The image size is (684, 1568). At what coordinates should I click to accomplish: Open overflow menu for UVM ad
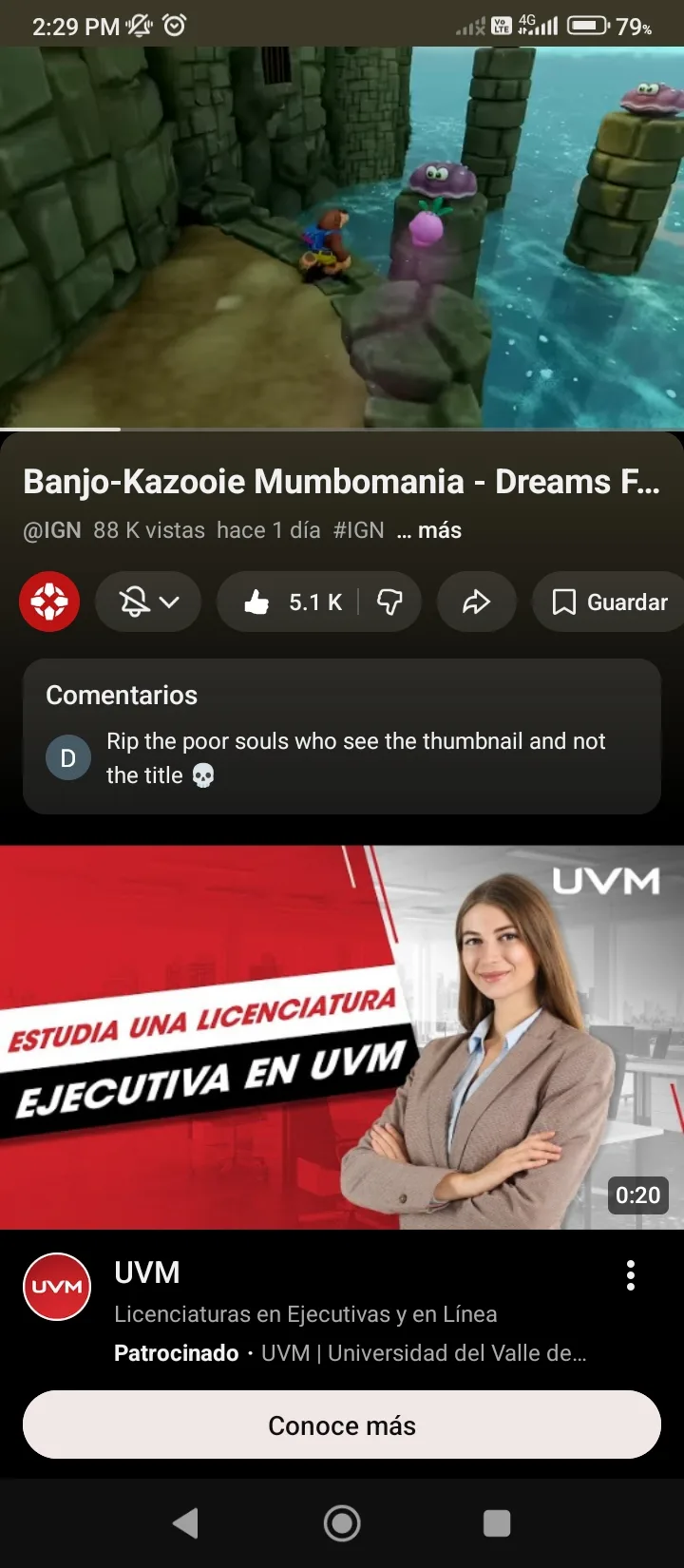[631, 1275]
